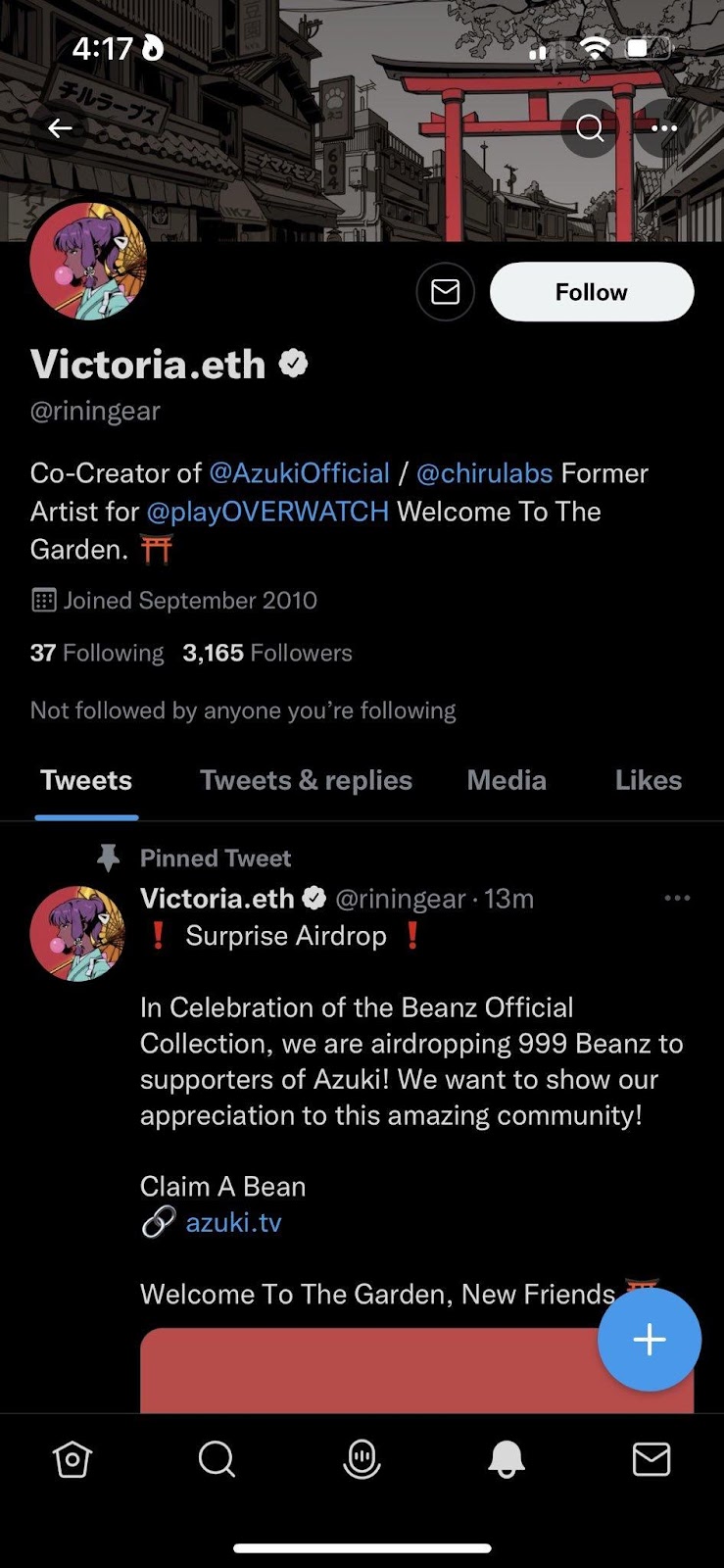Go to the Home timeline tab
724x1568 pixels.
[72, 1459]
